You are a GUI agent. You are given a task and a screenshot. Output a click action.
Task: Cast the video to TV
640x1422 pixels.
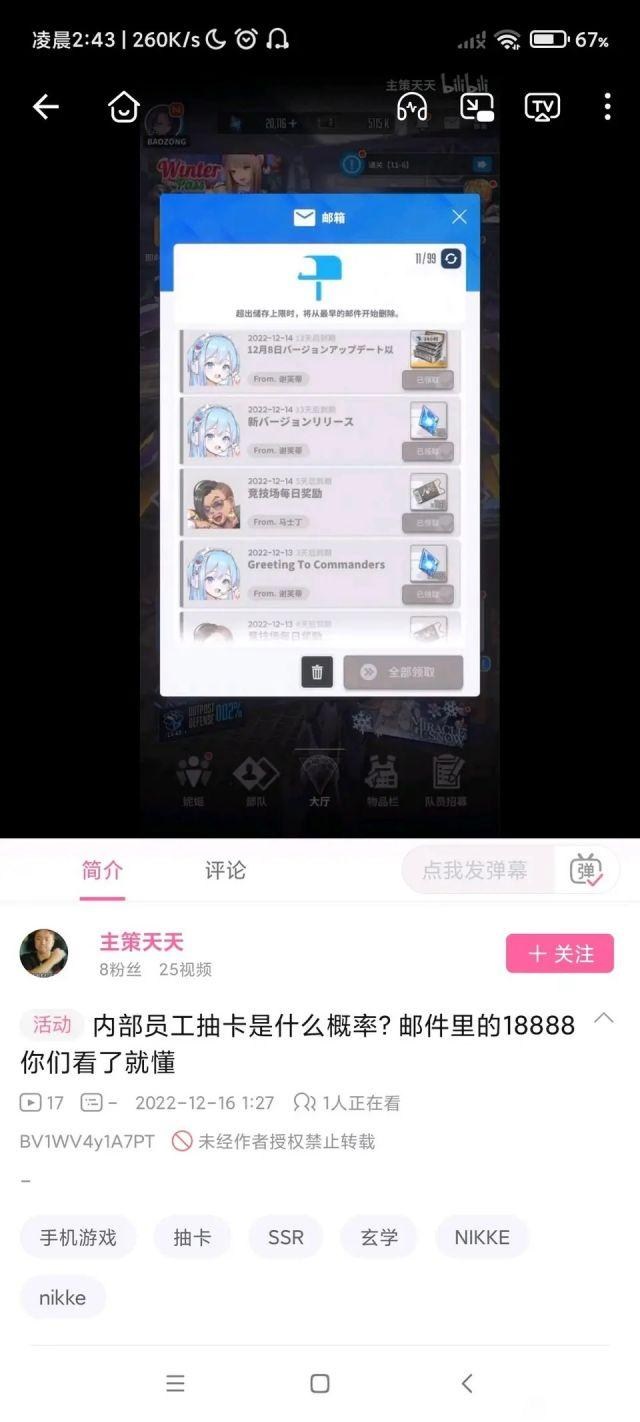[x=542, y=107]
